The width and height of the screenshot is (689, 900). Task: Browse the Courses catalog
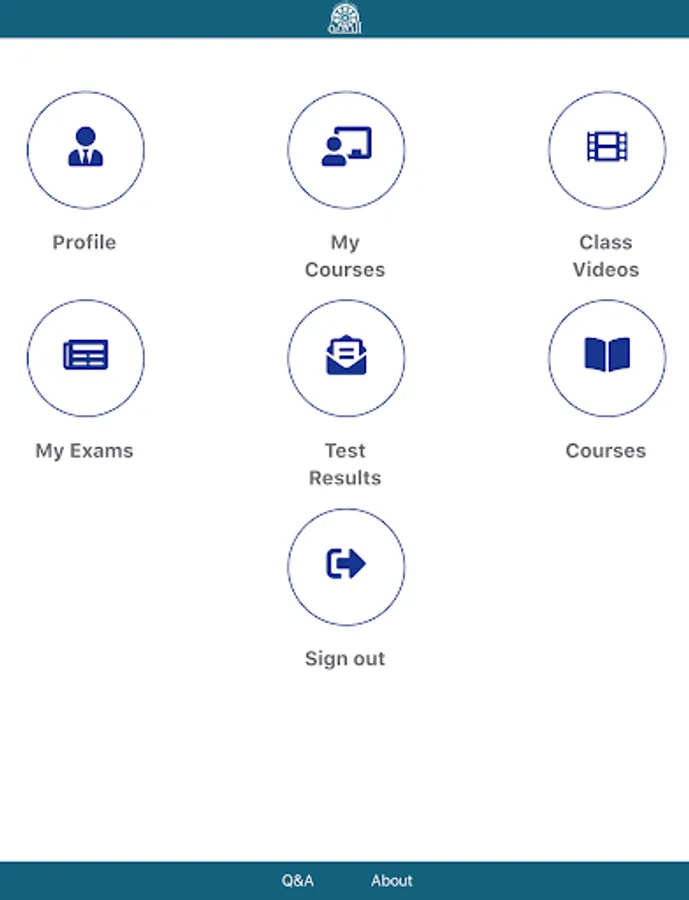coord(606,358)
